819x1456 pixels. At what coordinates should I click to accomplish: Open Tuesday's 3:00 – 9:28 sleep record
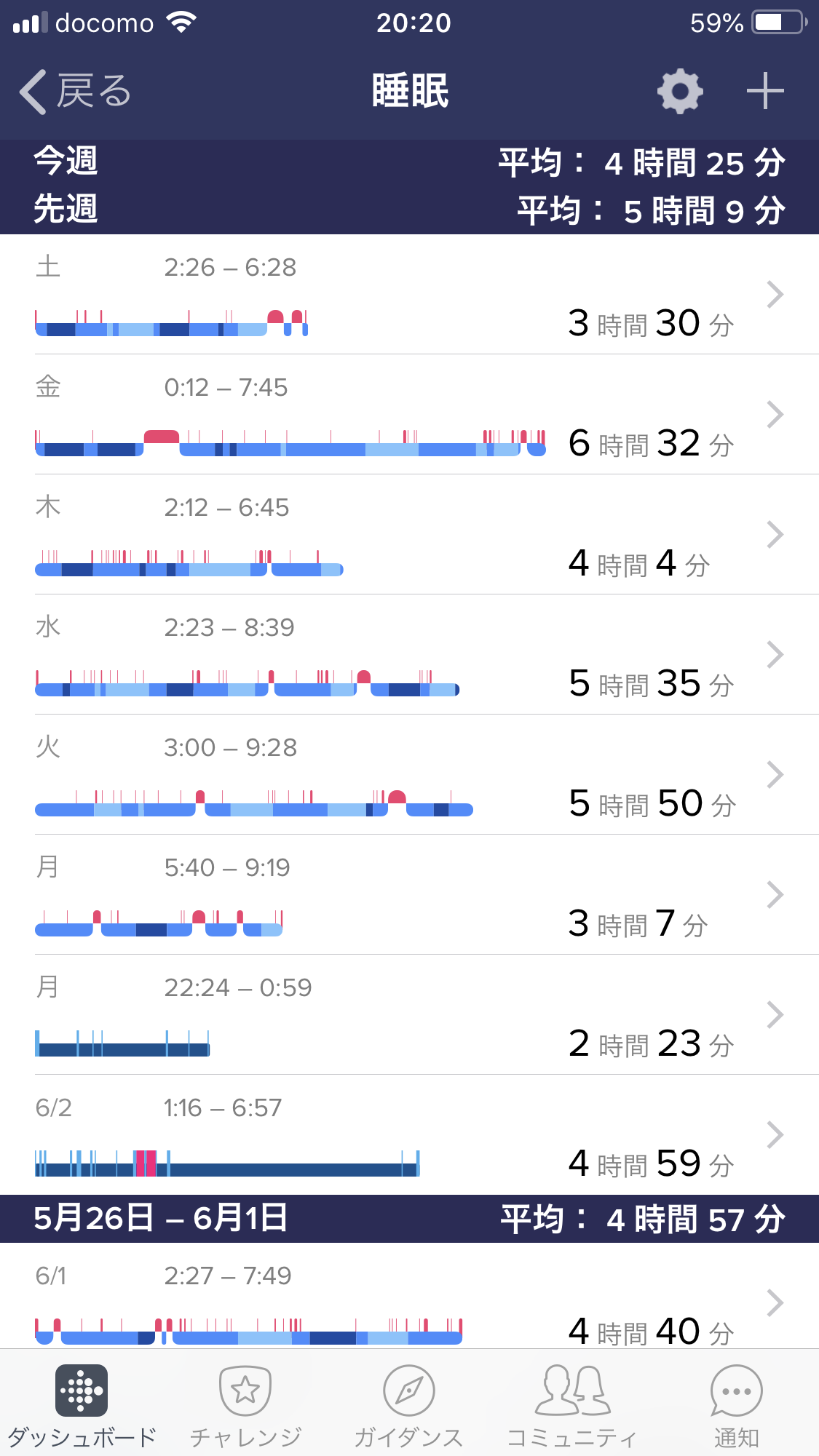click(409, 775)
